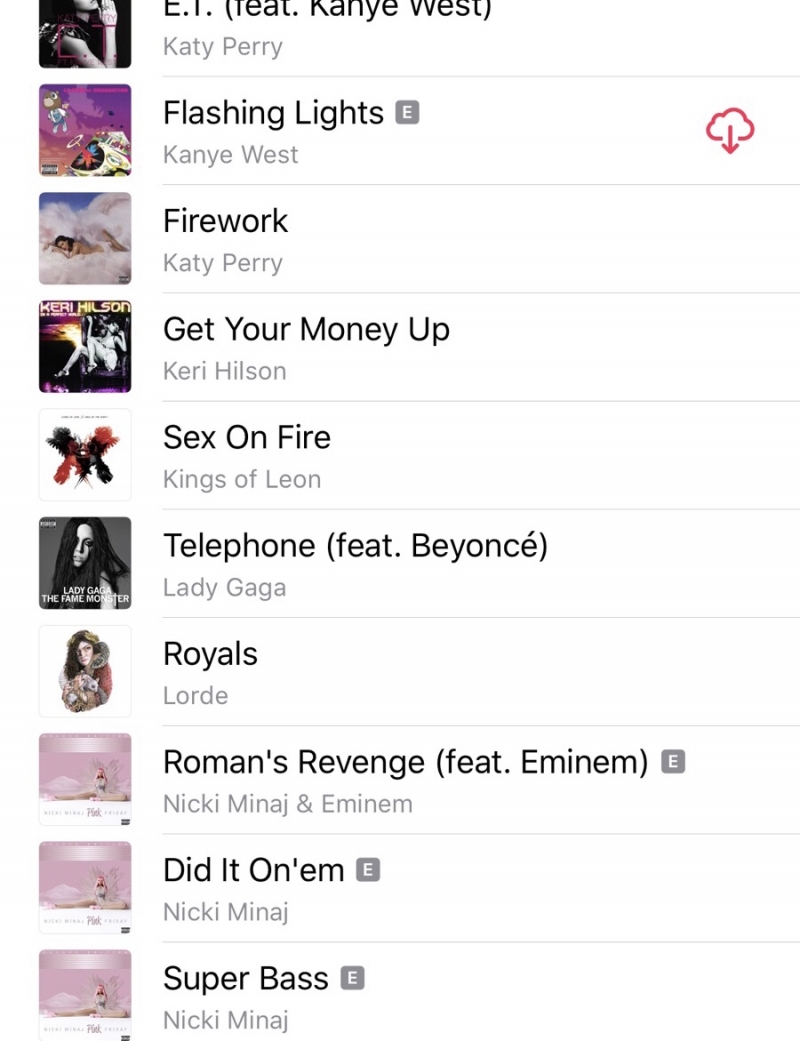
Task: Play Sex On Fire by Kings of Leon
Action: pos(247,438)
